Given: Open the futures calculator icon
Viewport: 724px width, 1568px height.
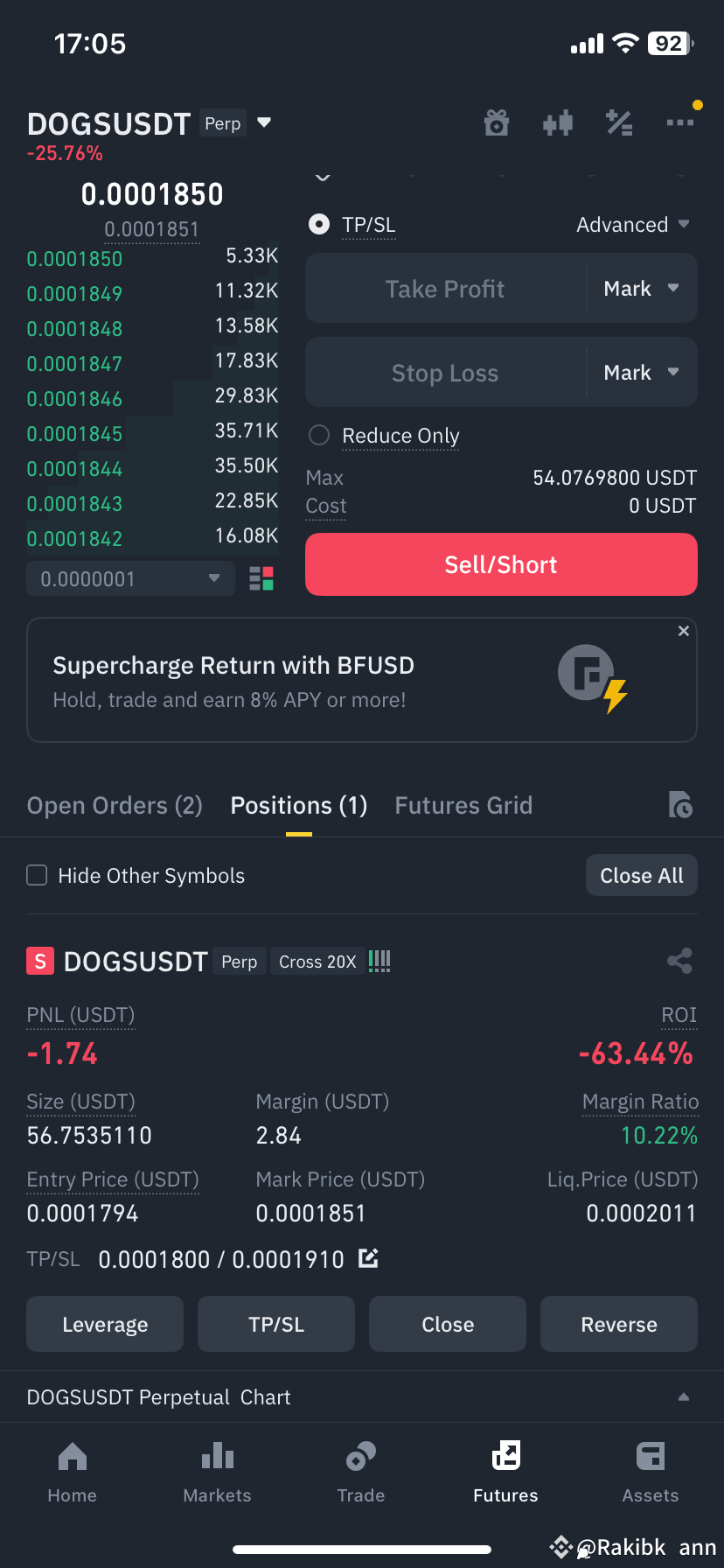Looking at the screenshot, I should (619, 123).
